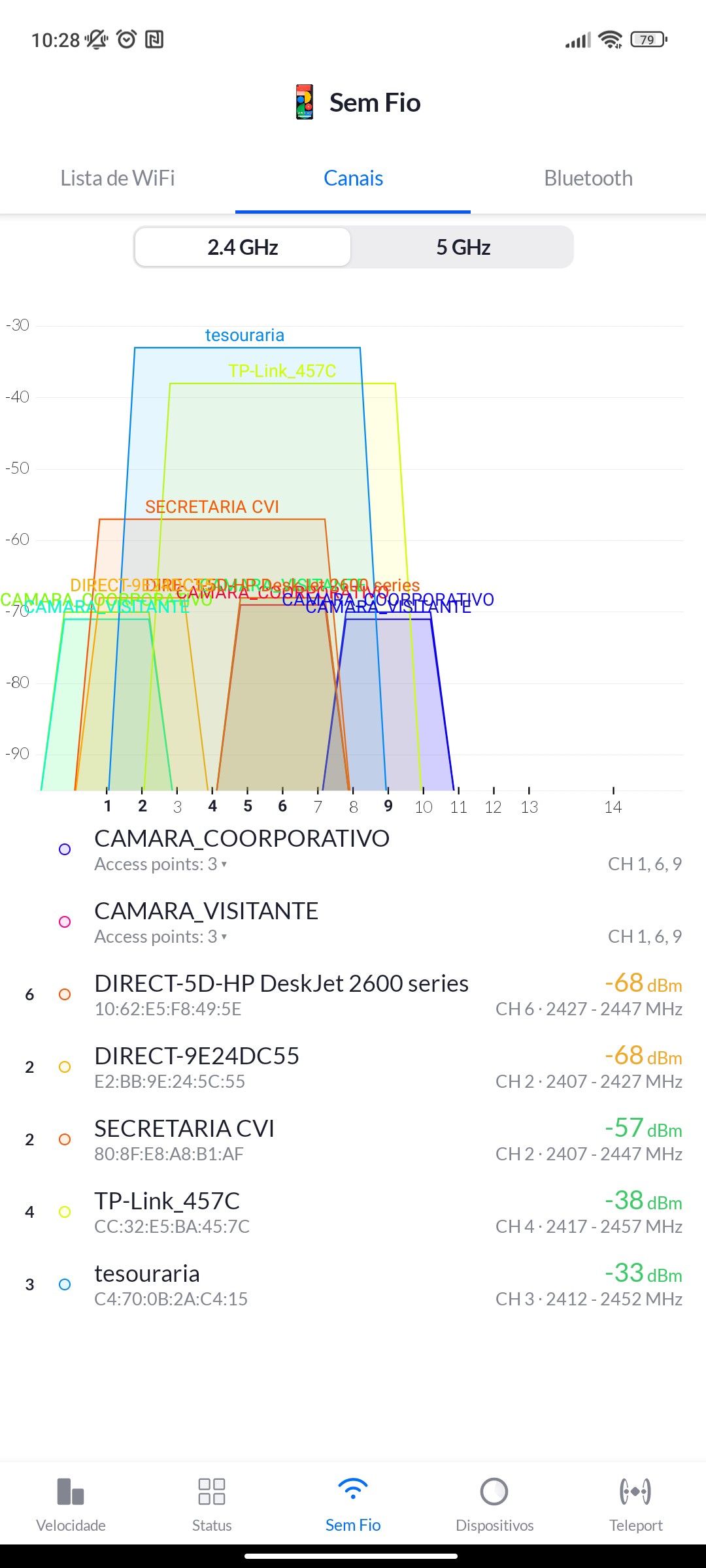Open the Bluetooth tab
This screenshot has height=1568, width=706.
(588, 178)
